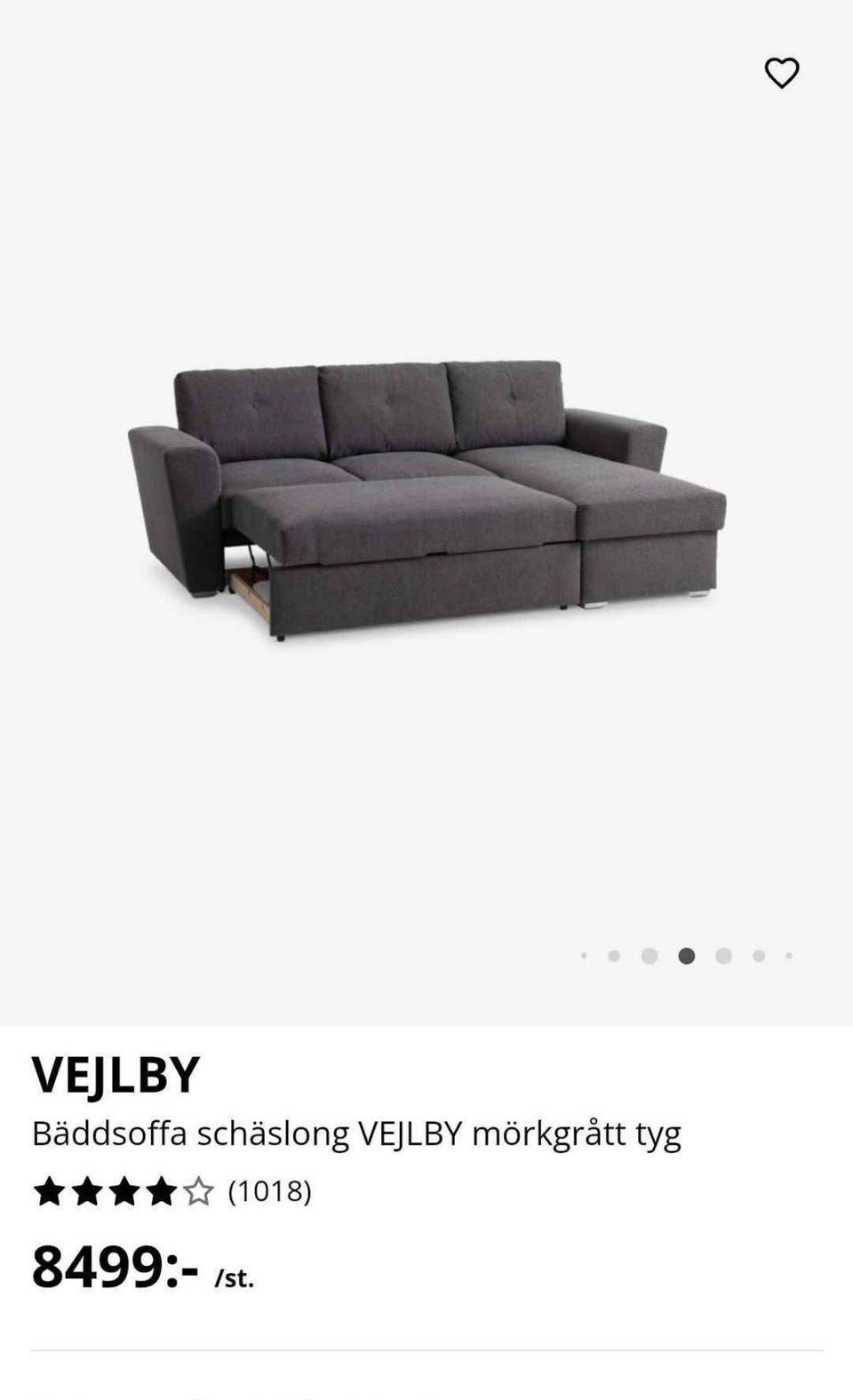Activate the fifth carousel dot
Image resolution: width=853 pixels, height=1400 pixels.
(x=721, y=955)
